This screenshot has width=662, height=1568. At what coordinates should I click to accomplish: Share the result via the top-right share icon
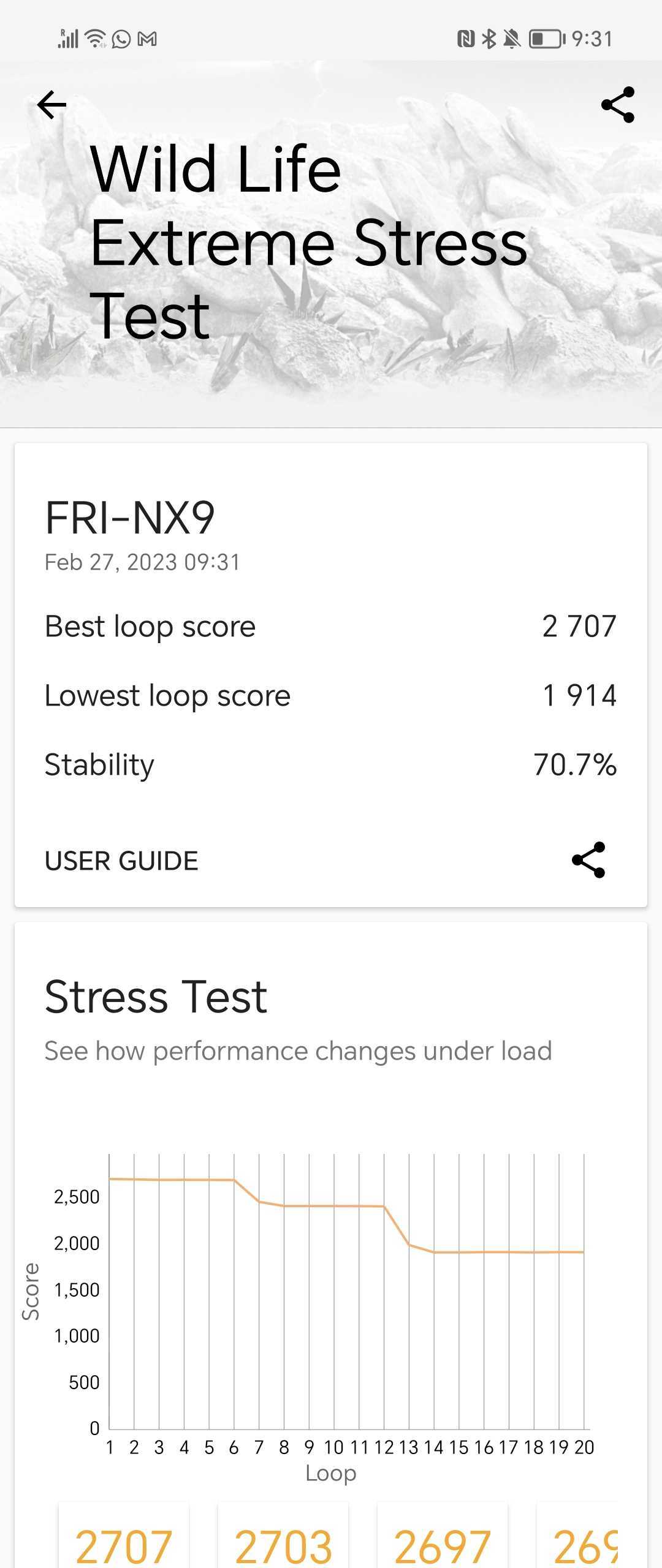(x=617, y=105)
